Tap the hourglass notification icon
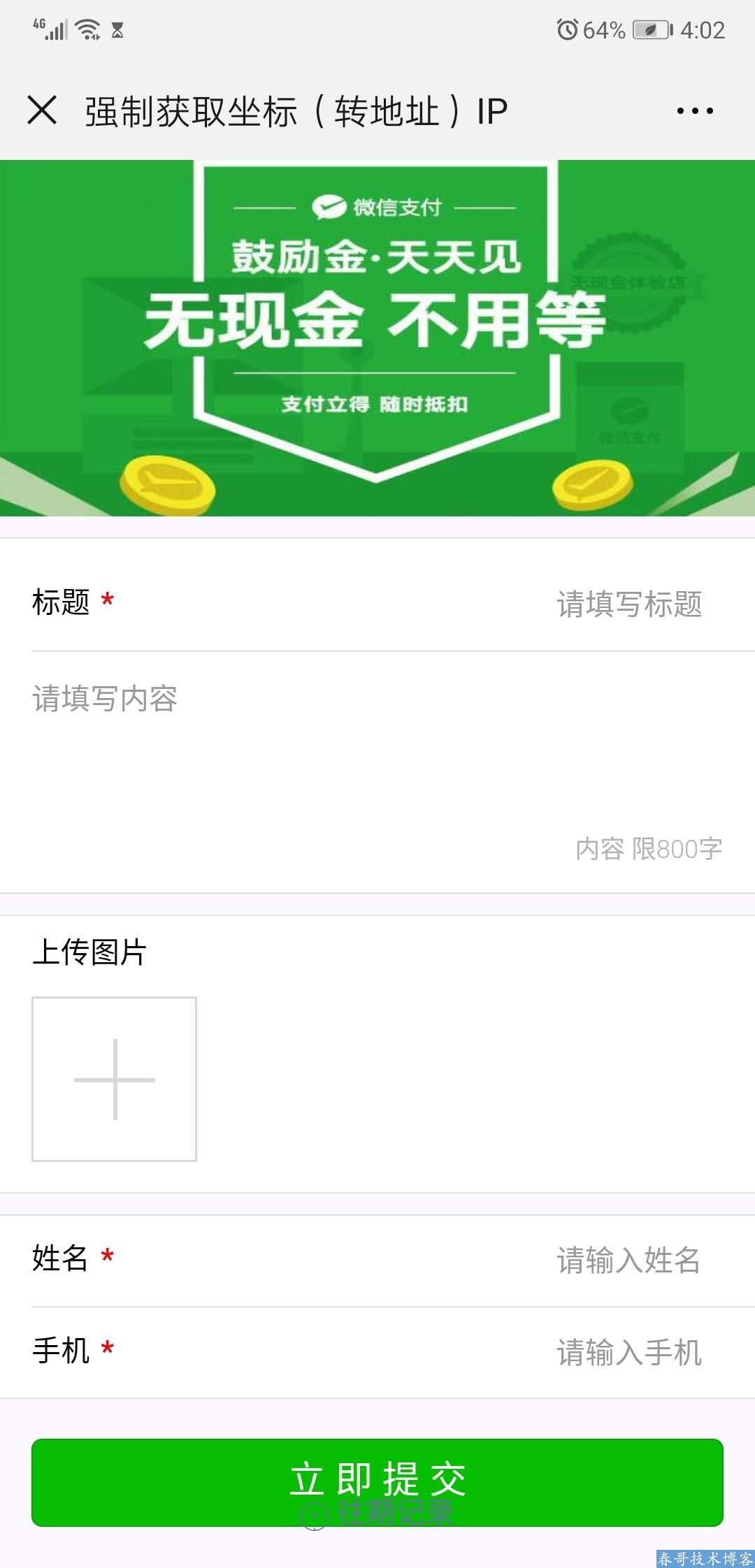This screenshot has width=755, height=1568. tap(119, 29)
